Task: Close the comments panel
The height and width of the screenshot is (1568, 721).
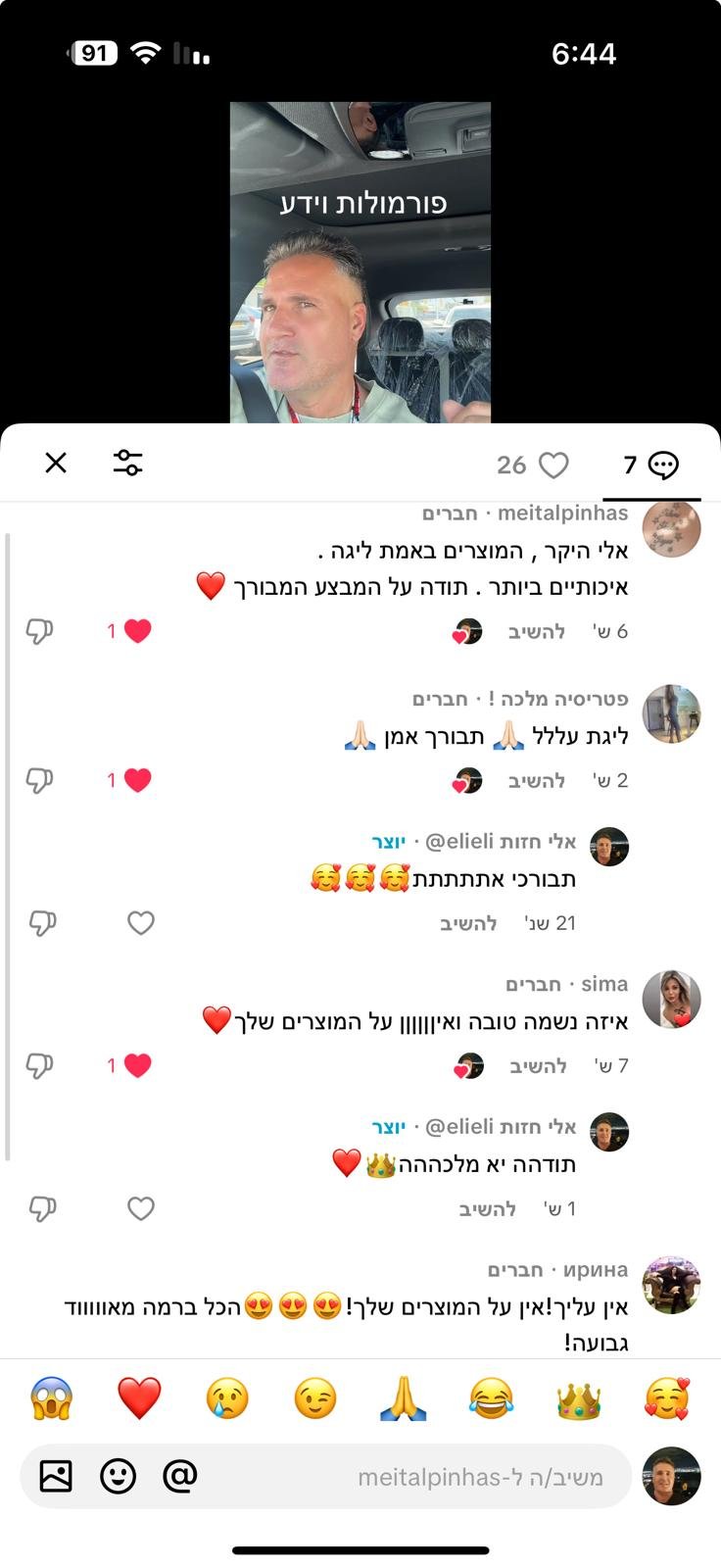Action: (56, 463)
